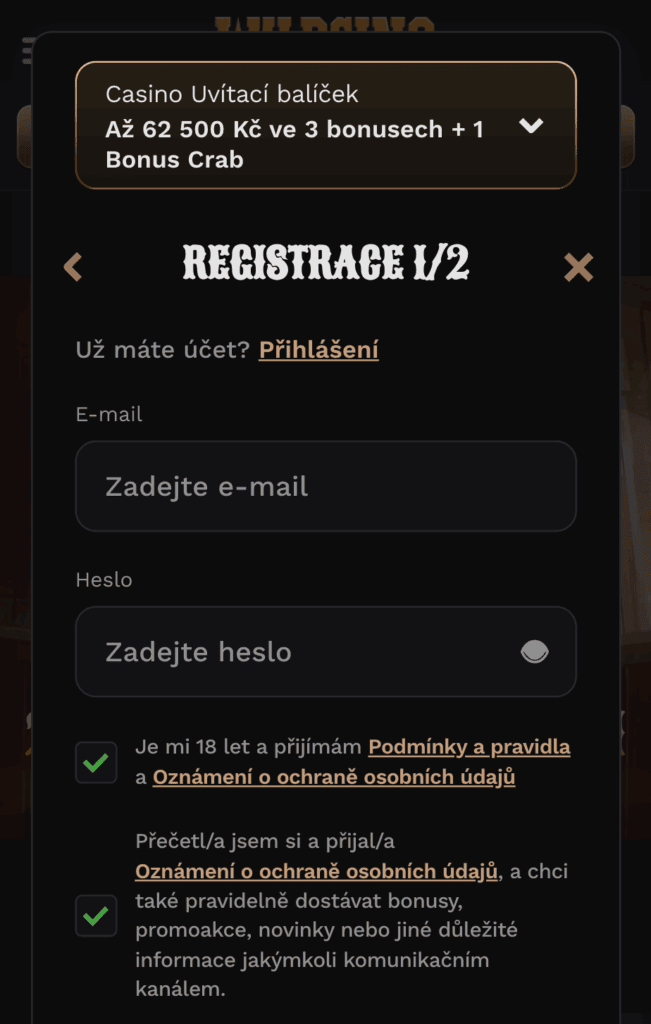Open Podmínky a pravidla link

tap(469, 747)
